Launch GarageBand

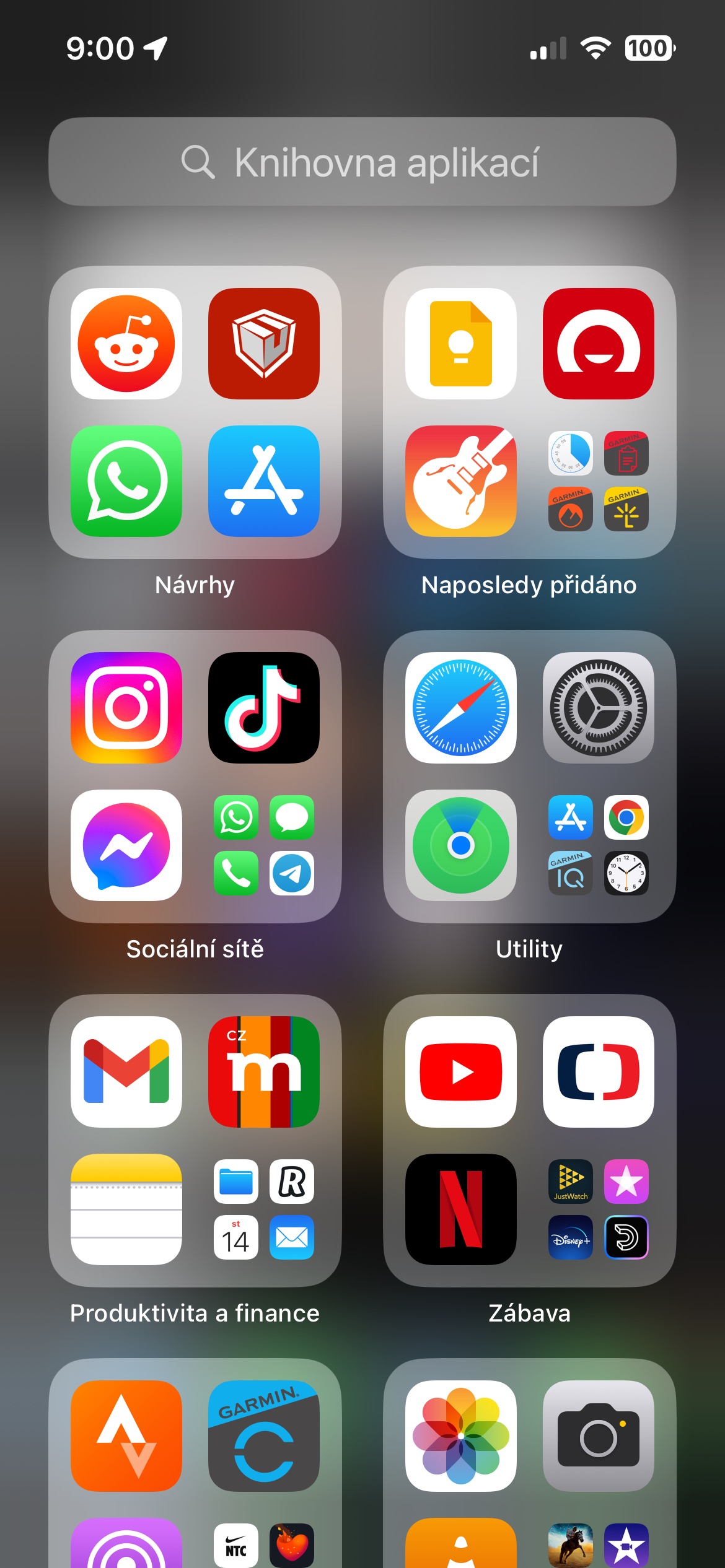coord(460,481)
